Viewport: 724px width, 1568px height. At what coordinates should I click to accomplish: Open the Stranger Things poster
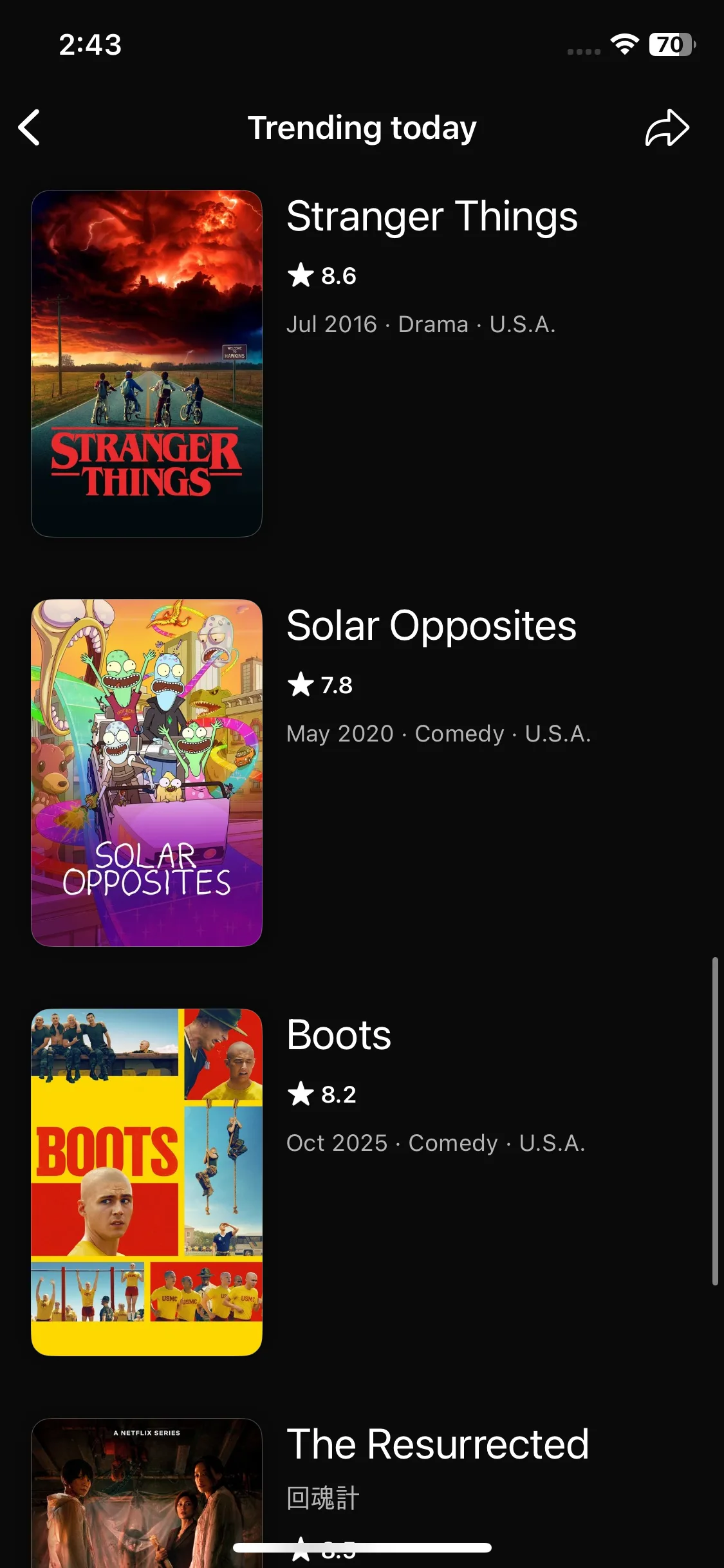pyautogui.click(x=147, y=363)
